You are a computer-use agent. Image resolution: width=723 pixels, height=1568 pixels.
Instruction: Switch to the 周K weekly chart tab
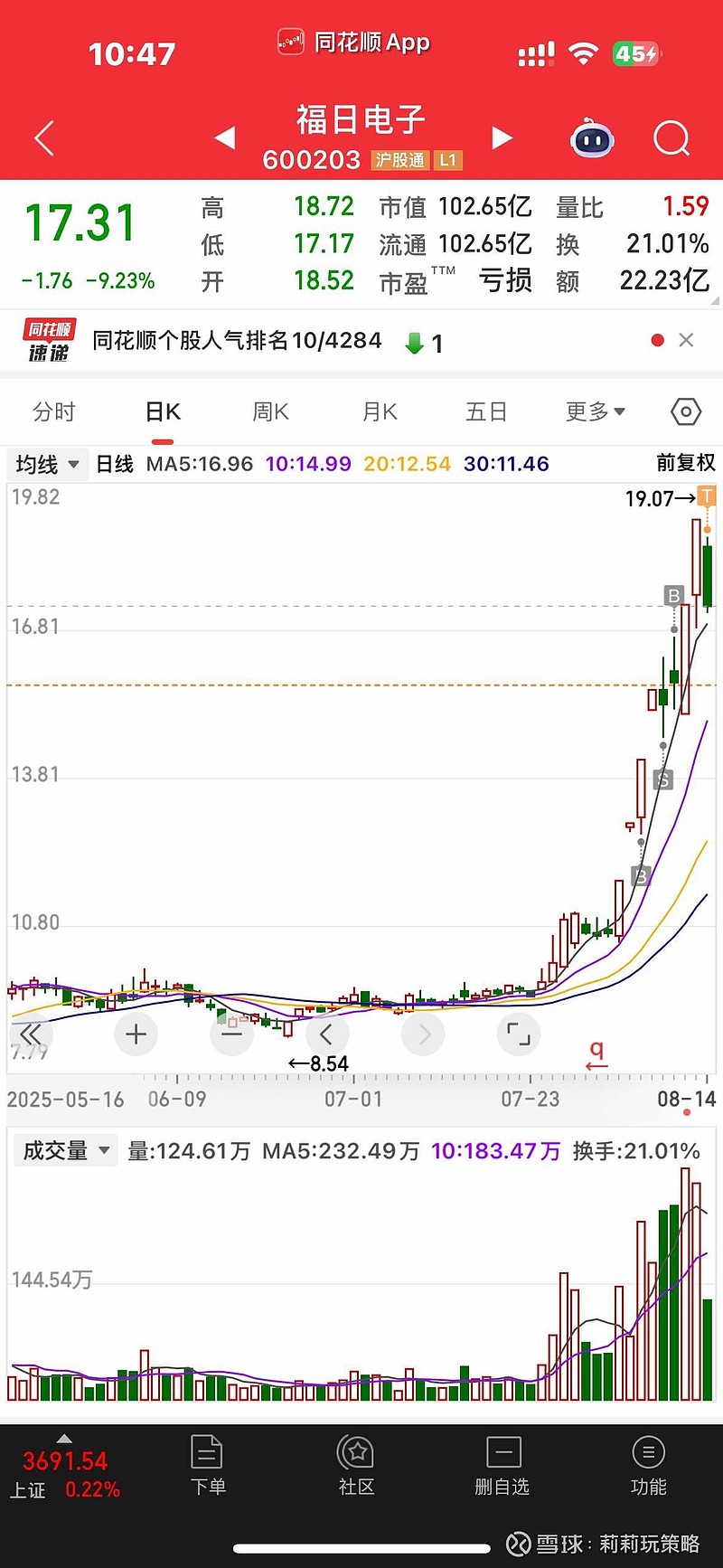[x=269, y=411]
